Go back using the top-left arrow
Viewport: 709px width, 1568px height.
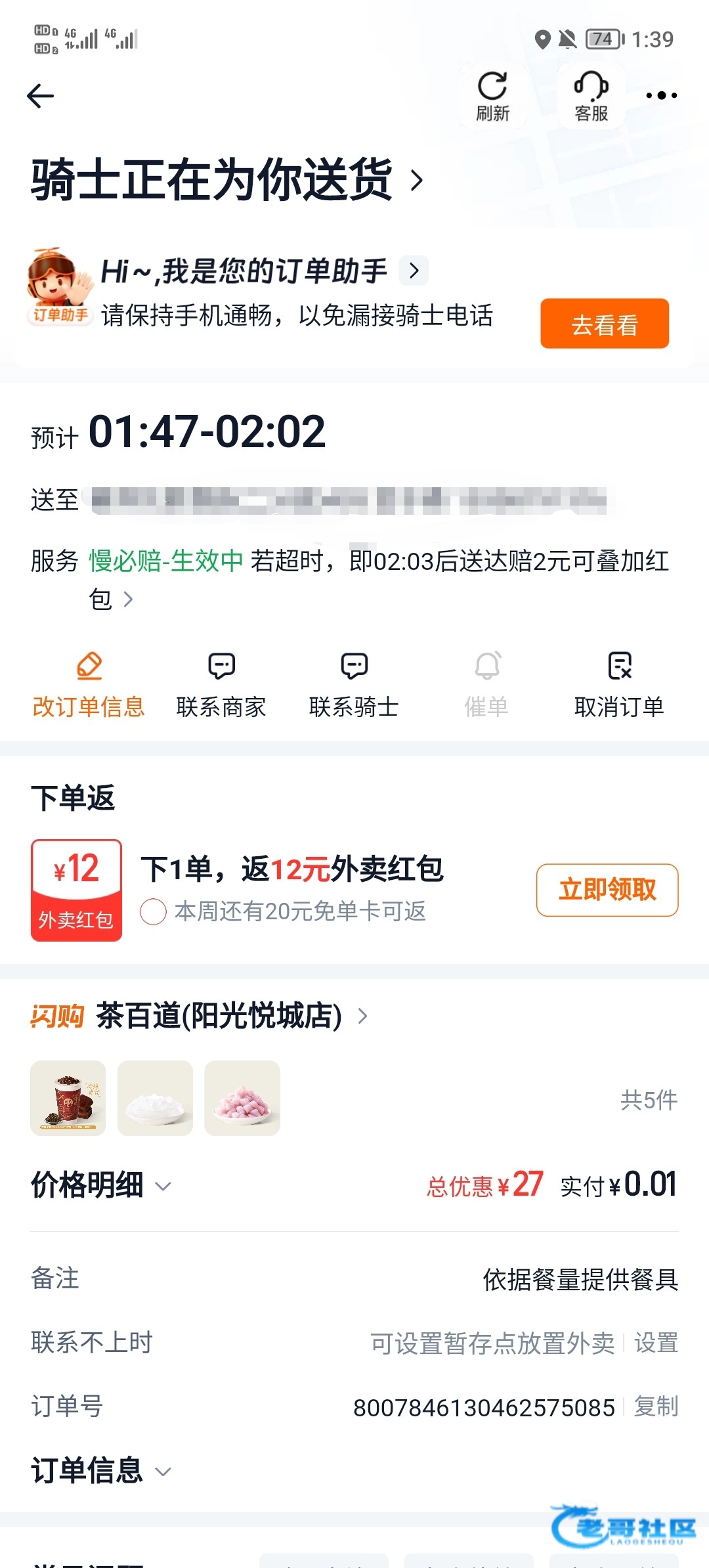pos(41,96)
